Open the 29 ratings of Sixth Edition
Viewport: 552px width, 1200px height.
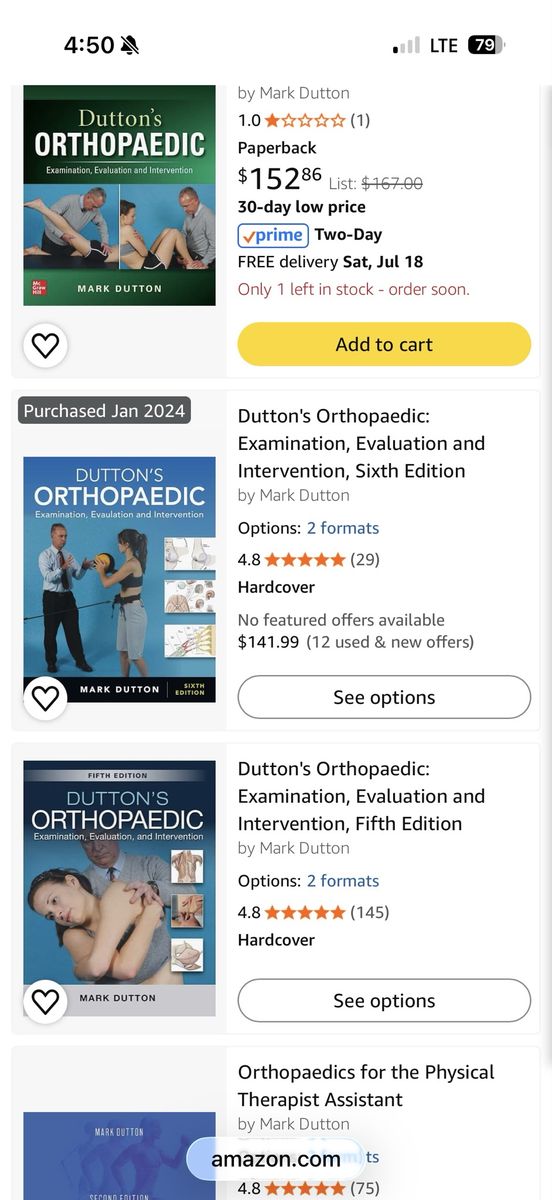tap(365, 559)
